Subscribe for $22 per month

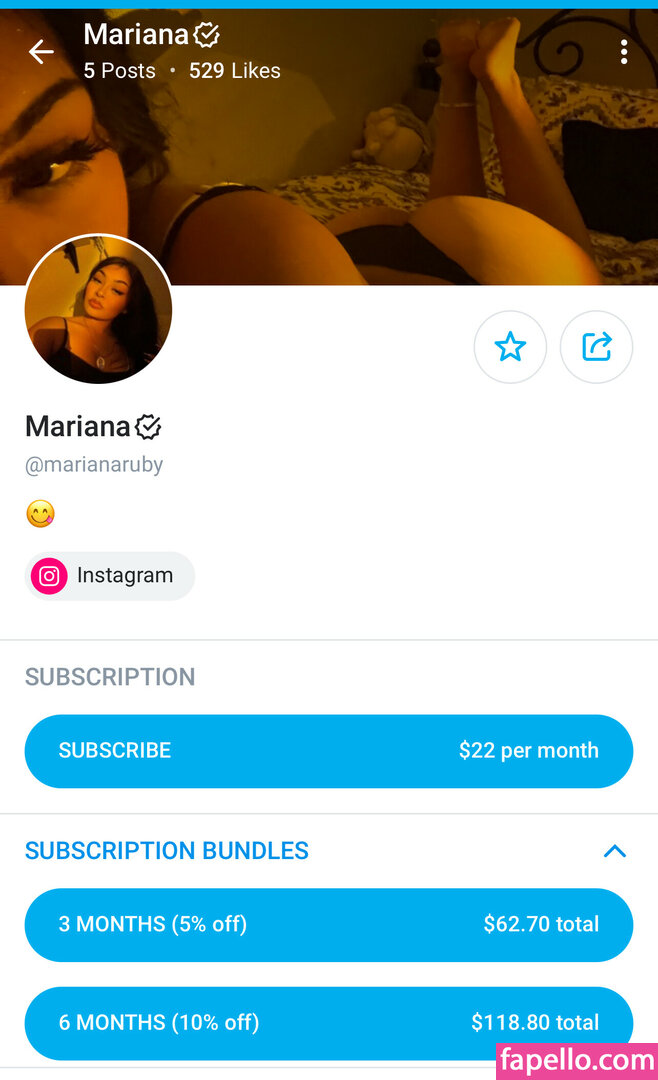[328, 751]
